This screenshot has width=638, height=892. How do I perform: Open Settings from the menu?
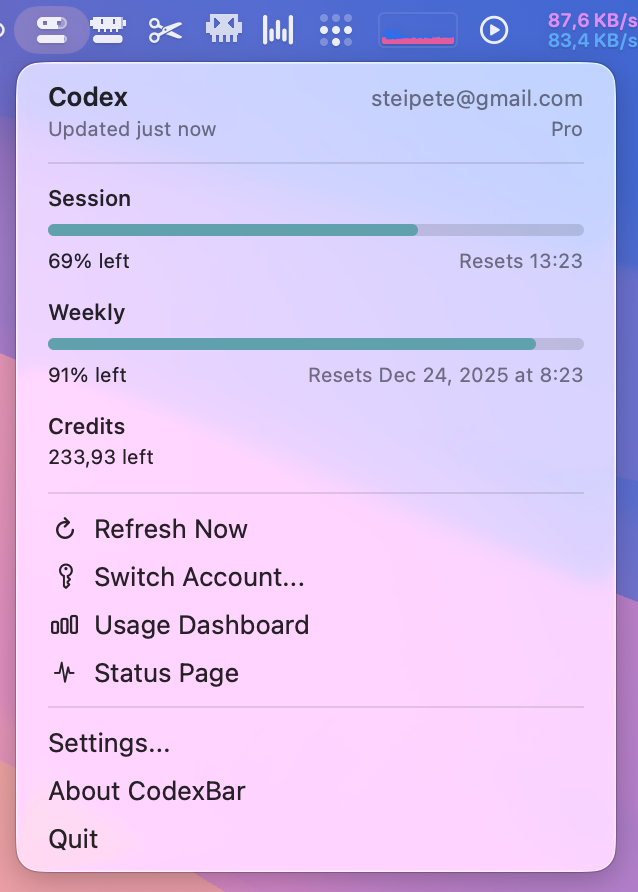(x=109, y=743)
